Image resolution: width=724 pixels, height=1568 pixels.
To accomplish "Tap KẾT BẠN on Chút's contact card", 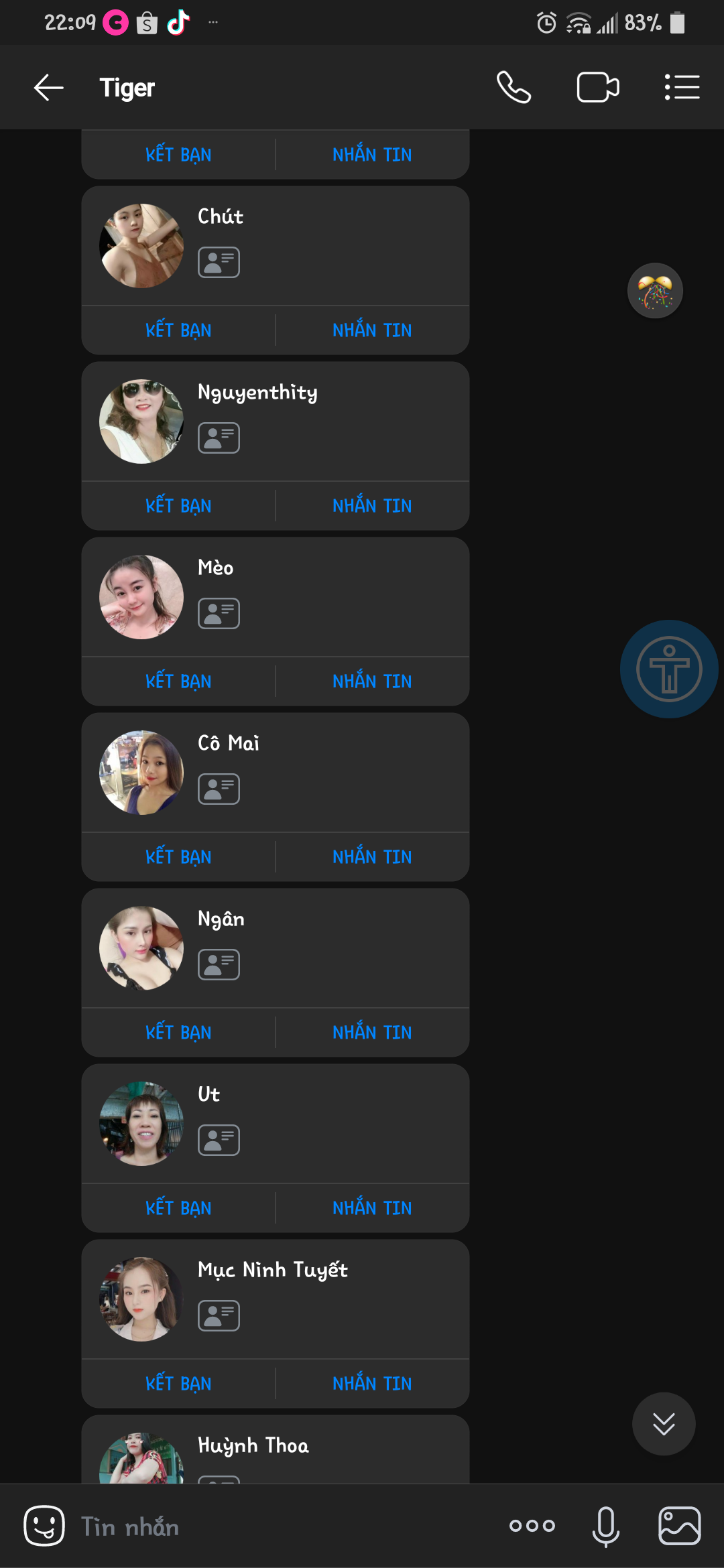I will pyautogui.click(x=178, y=330).
